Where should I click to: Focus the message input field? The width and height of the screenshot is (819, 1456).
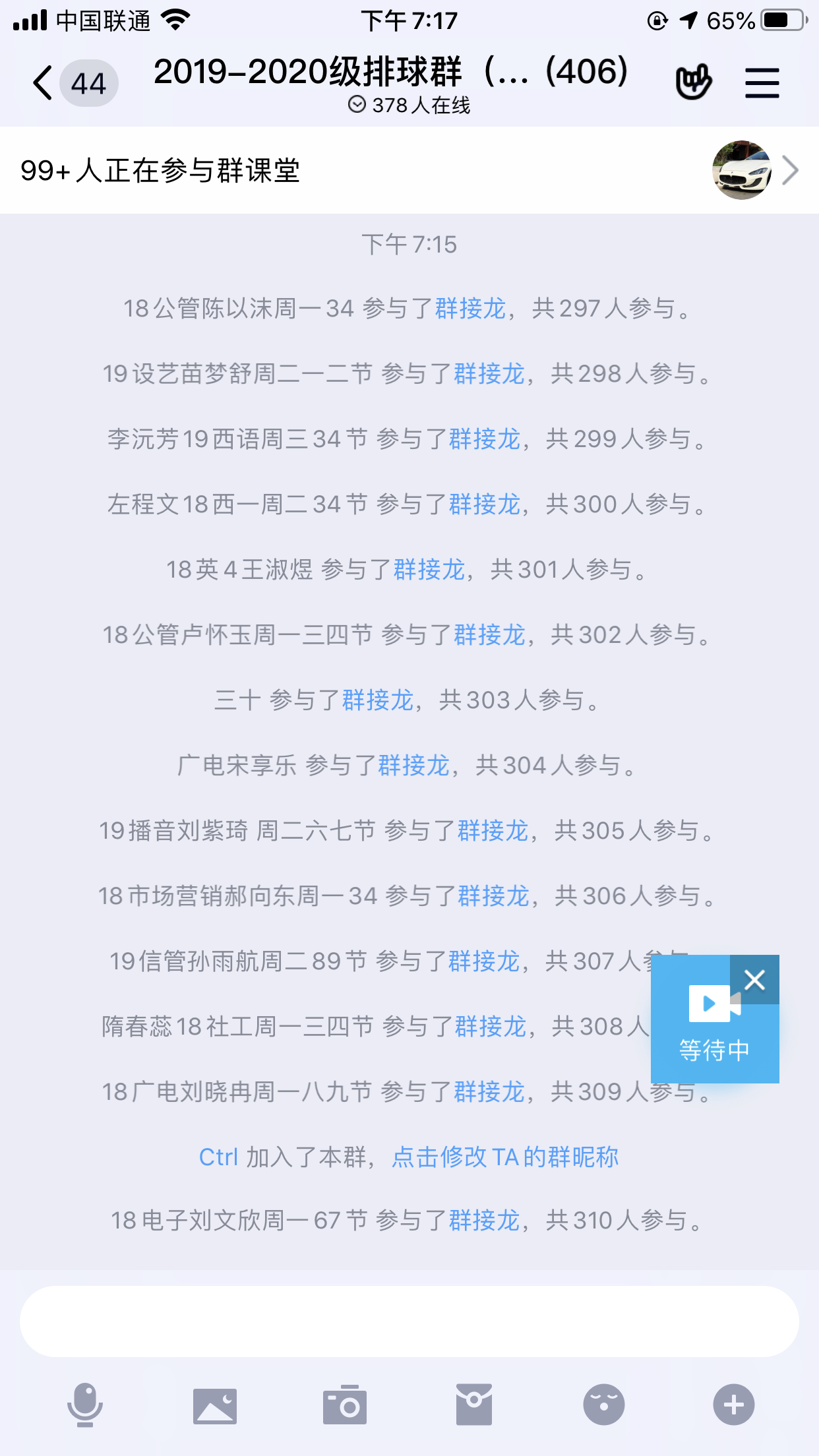(x=409, y=1321)
